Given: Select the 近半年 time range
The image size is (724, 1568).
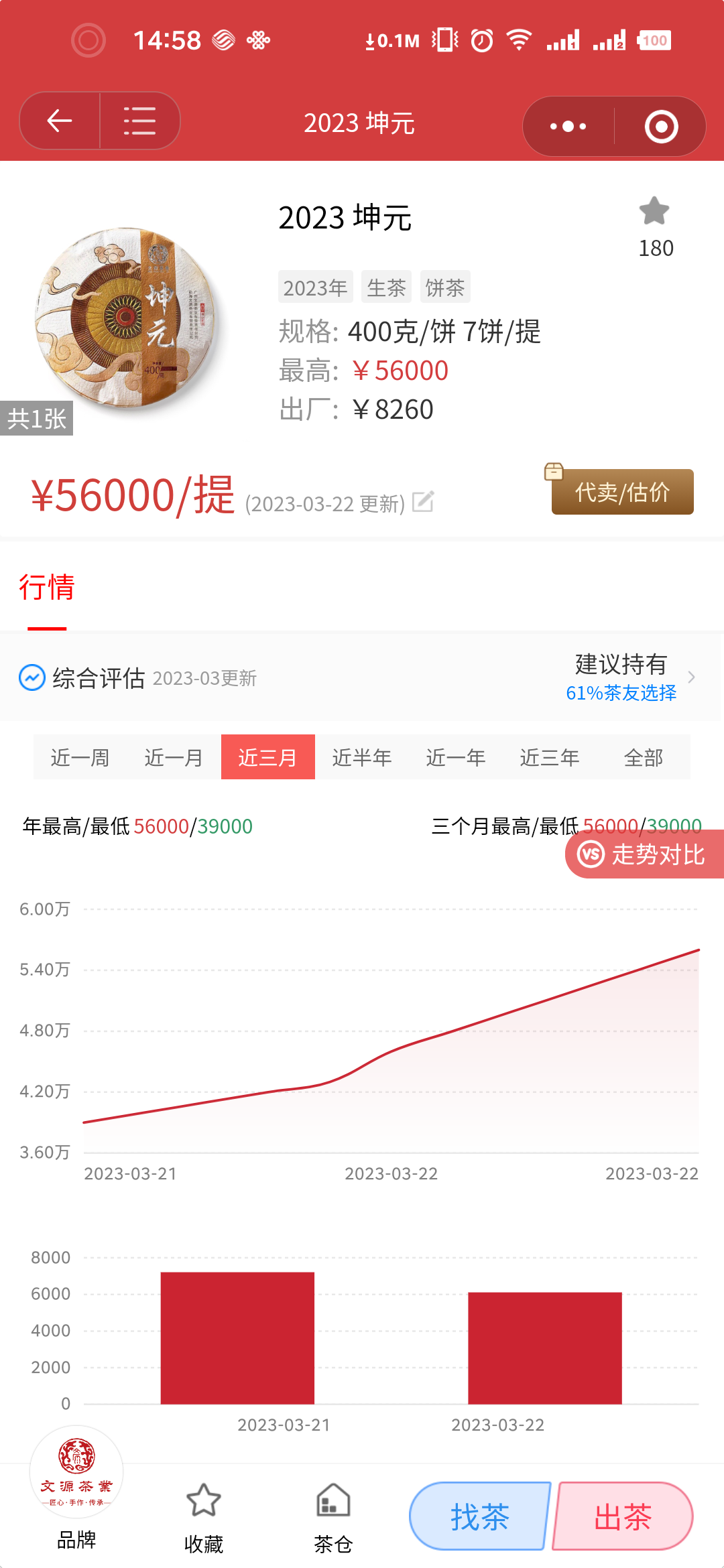Looking at the screenshot, I should tap(362, 757).
